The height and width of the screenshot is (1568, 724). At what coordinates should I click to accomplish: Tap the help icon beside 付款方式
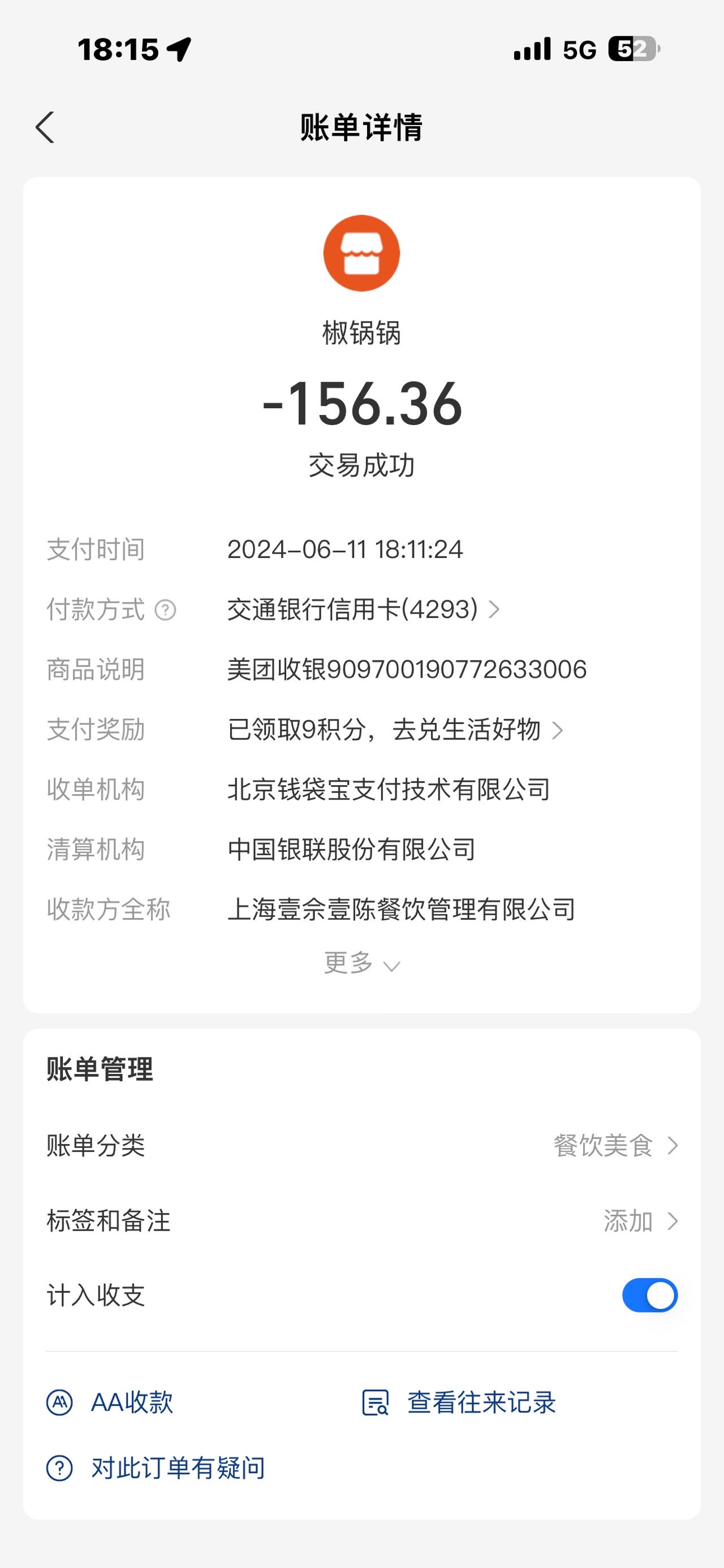[165, 609]
